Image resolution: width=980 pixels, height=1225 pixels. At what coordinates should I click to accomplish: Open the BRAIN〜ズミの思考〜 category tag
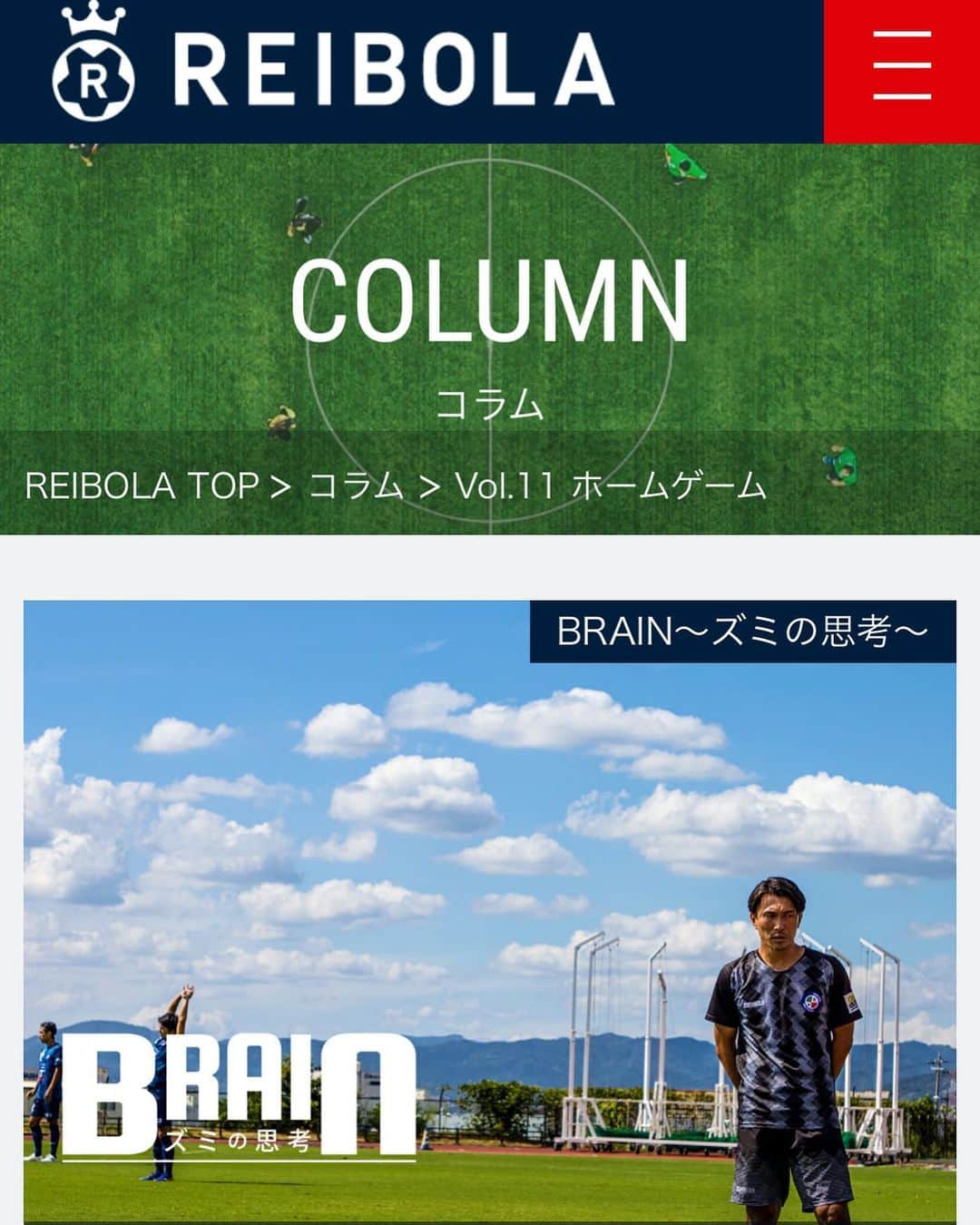(x=742, y=632)
